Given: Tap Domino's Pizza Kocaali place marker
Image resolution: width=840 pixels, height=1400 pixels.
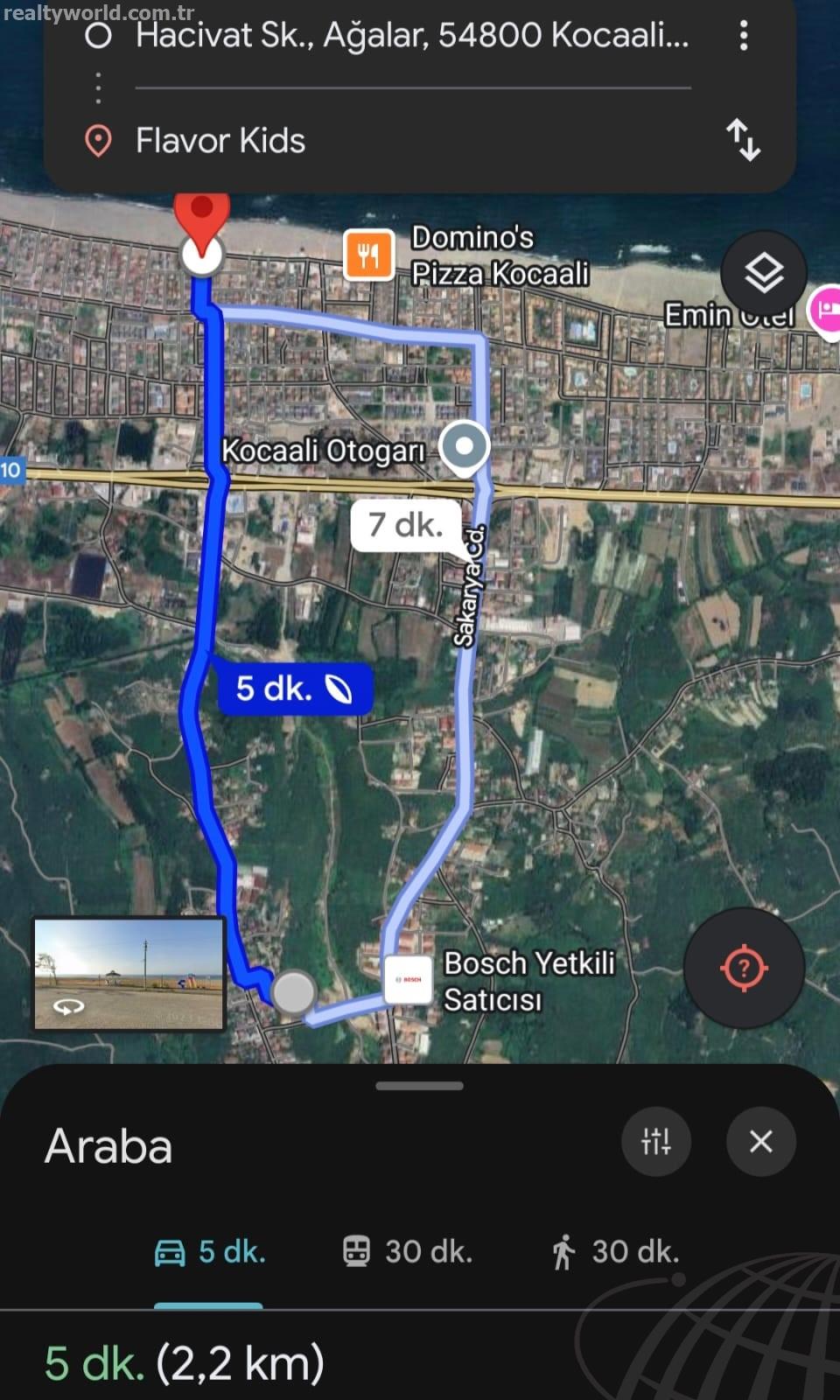Looking at the screenshot, I should point(369,255).
